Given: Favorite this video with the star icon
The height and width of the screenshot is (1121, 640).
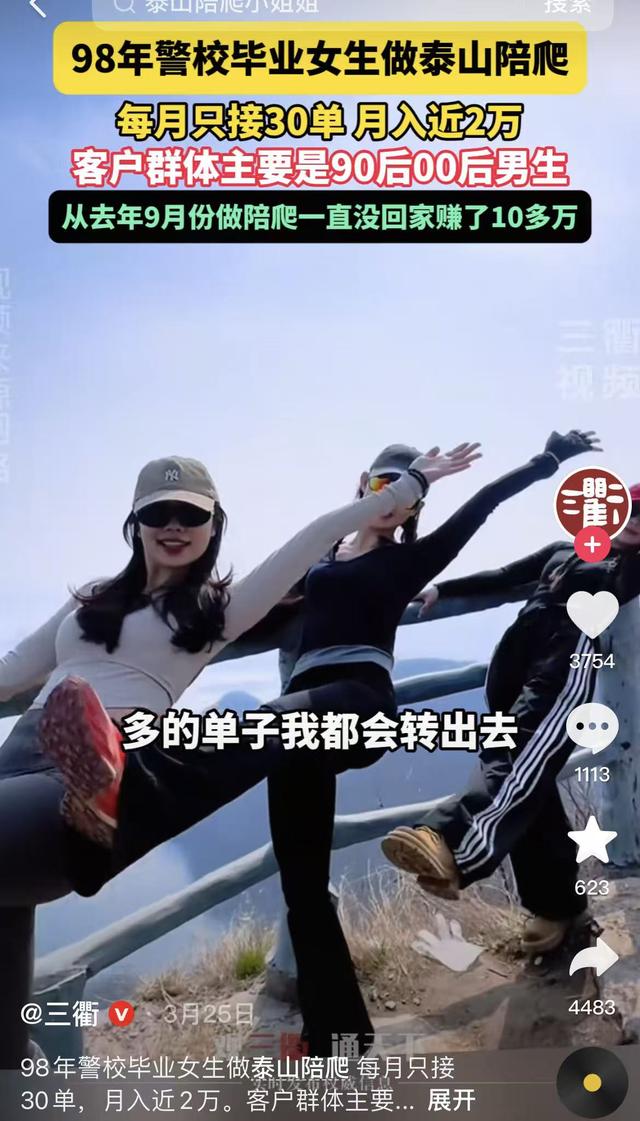Looking at the screenshot, I should click(x=592, y=840).
